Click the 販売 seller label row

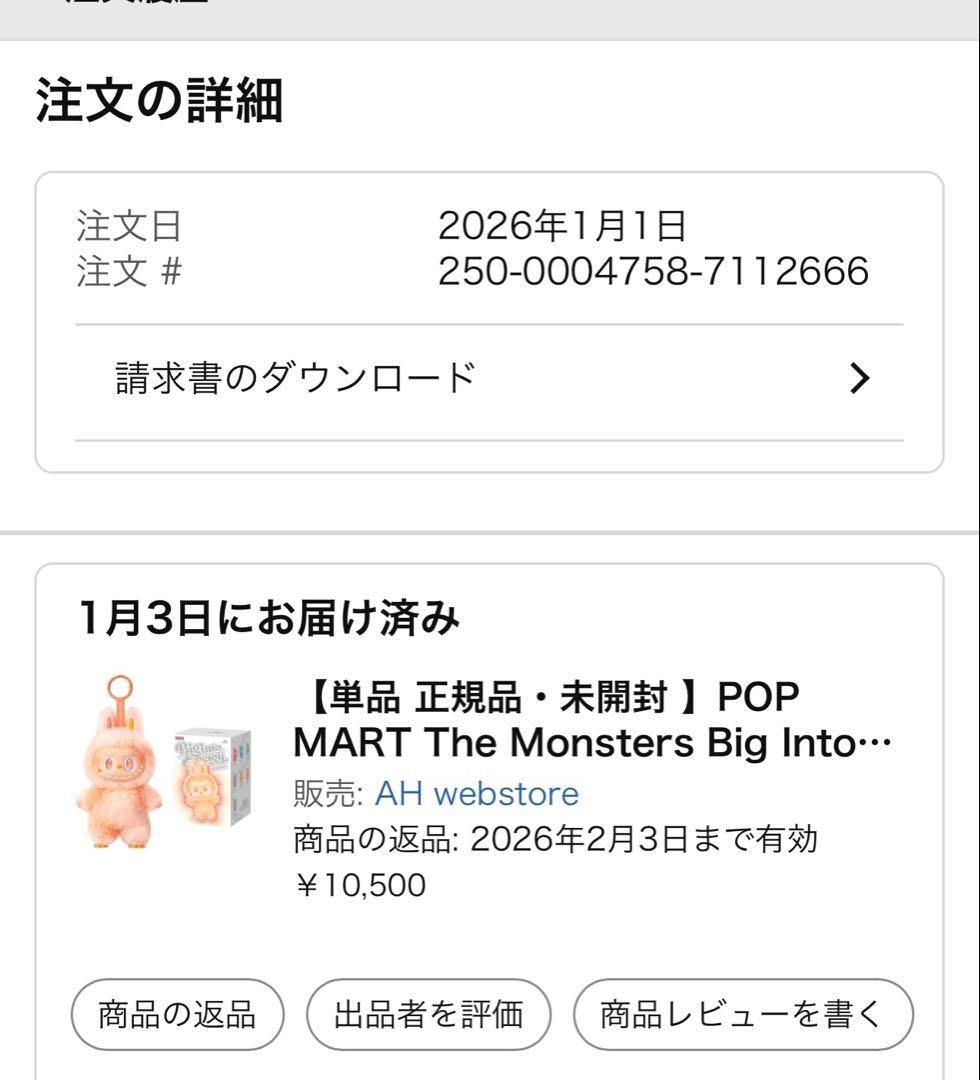[327, 793]
